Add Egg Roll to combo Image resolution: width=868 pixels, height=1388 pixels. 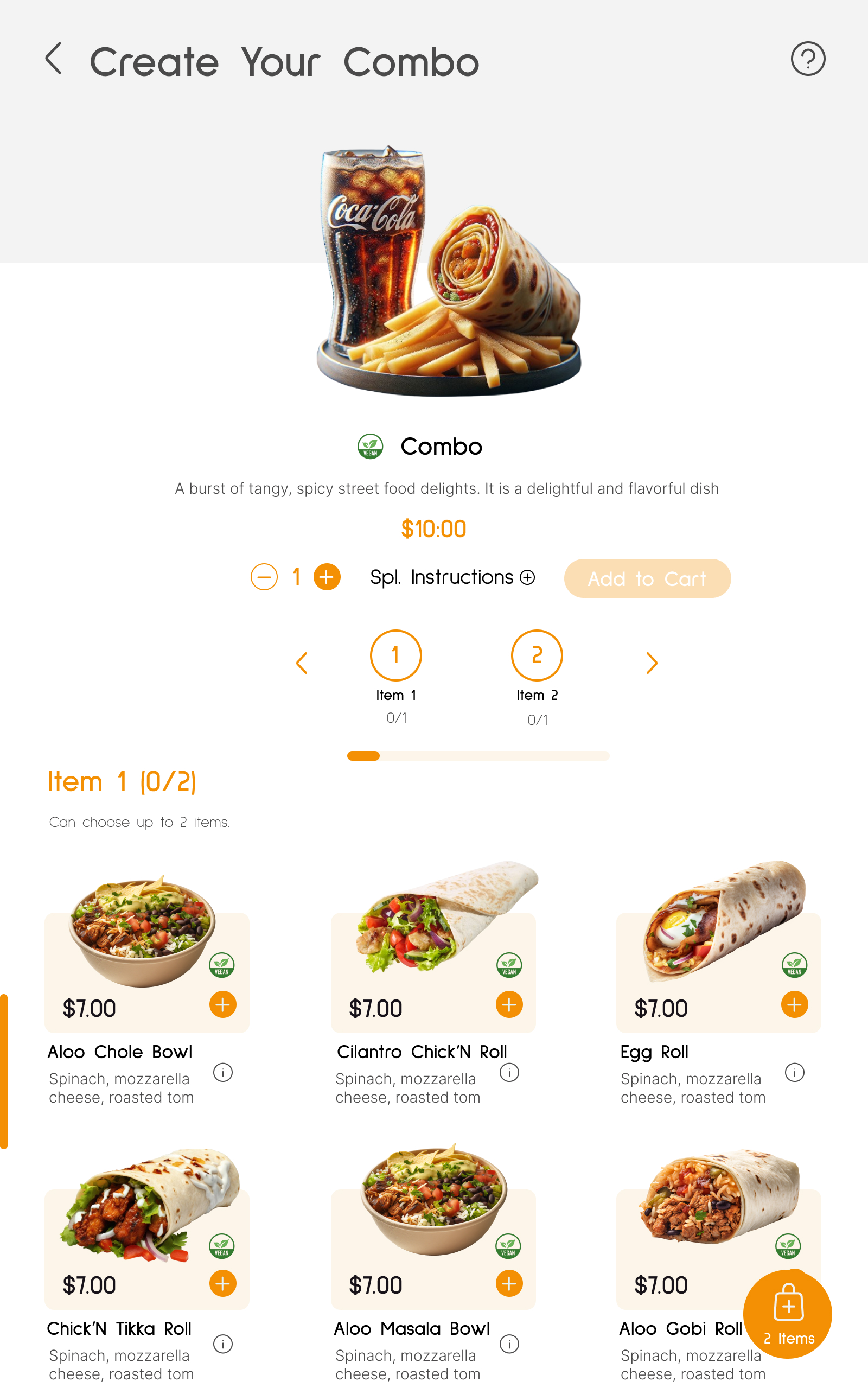pos(794,1004)
